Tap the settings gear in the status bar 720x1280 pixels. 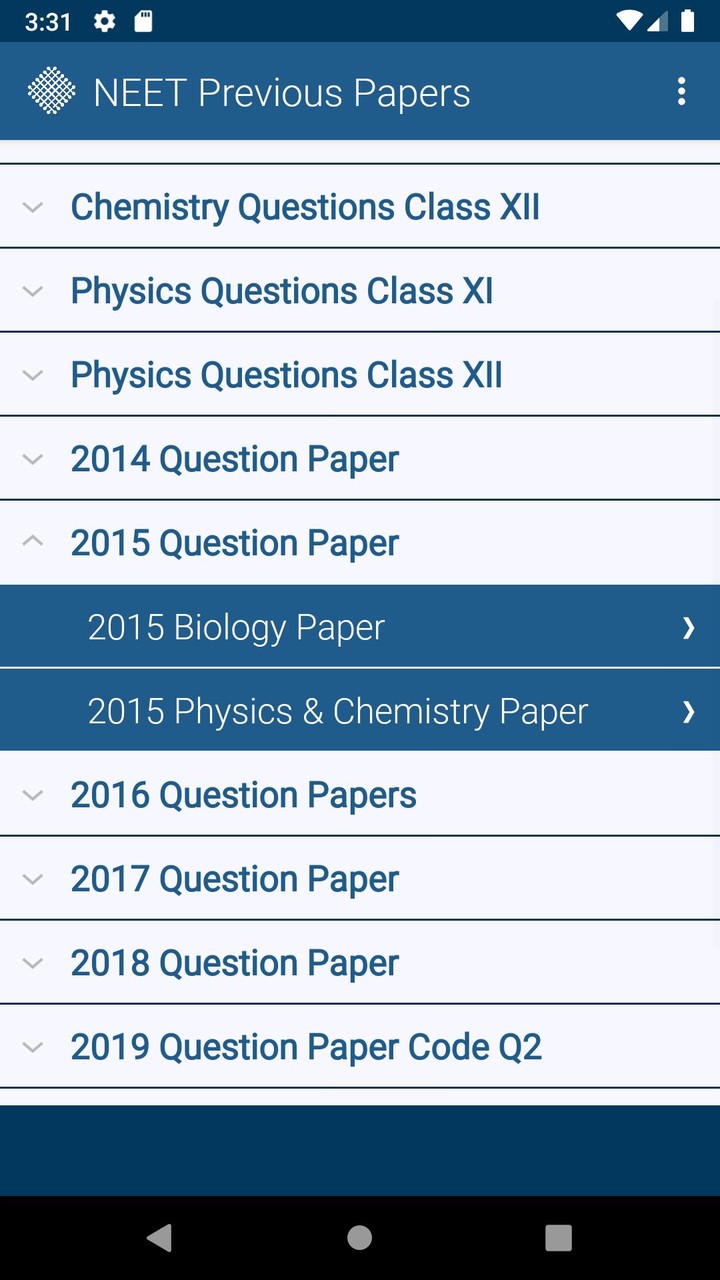click(104, 18)
